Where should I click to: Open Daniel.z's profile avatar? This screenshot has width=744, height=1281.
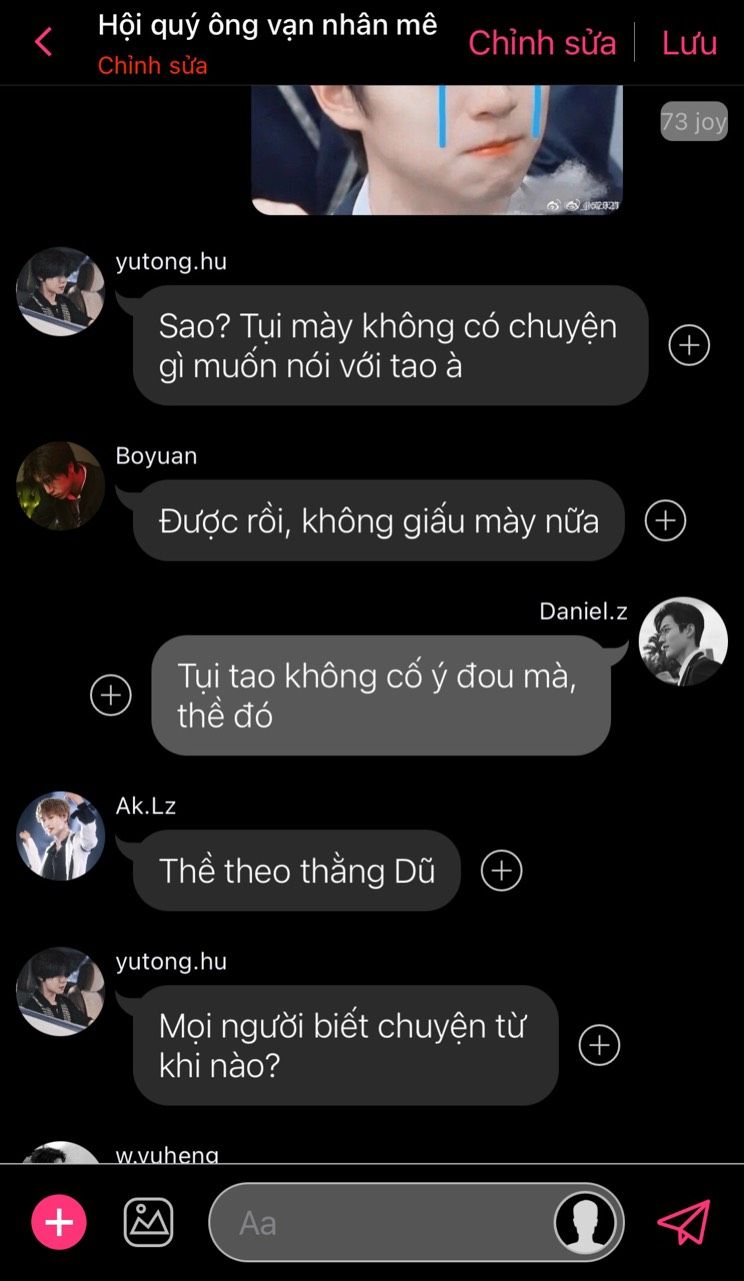pyautogui.click(x=683, y=641)
